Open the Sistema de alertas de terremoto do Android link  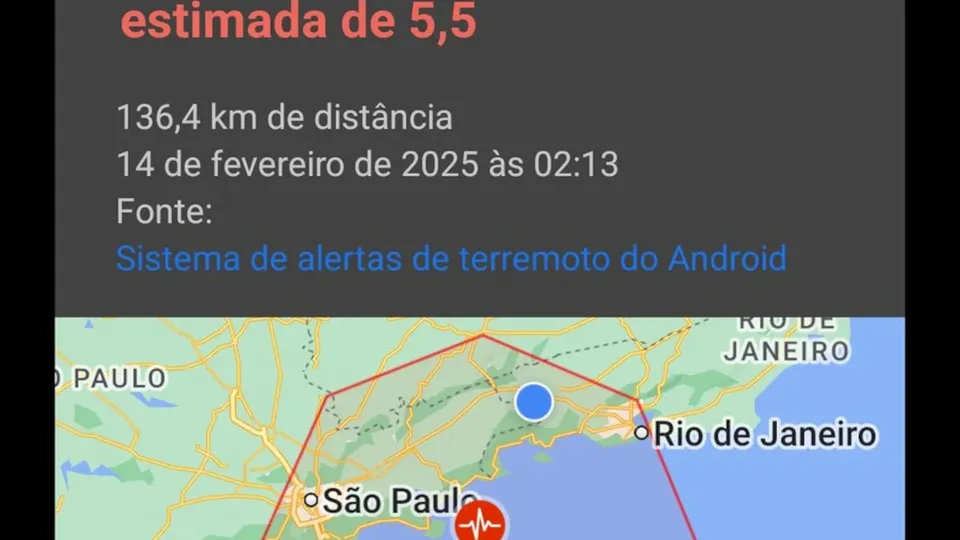point(451,259)
